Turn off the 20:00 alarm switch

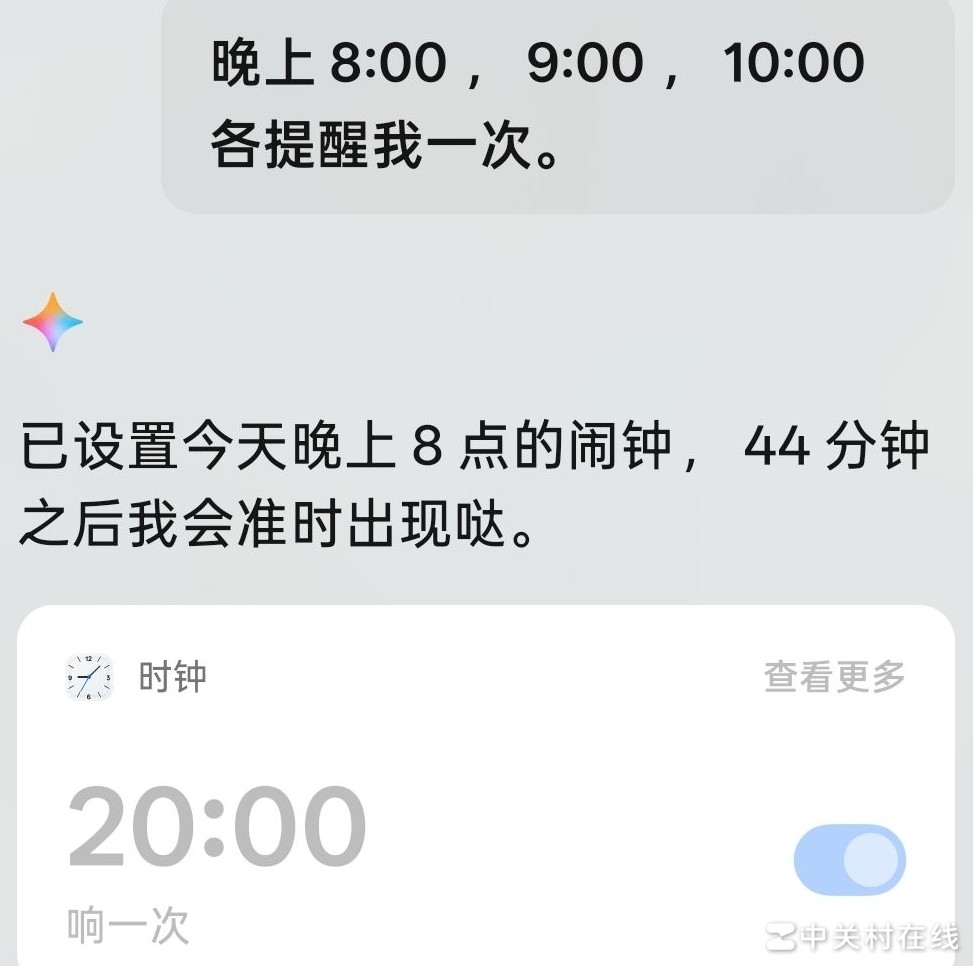point(849,859)
